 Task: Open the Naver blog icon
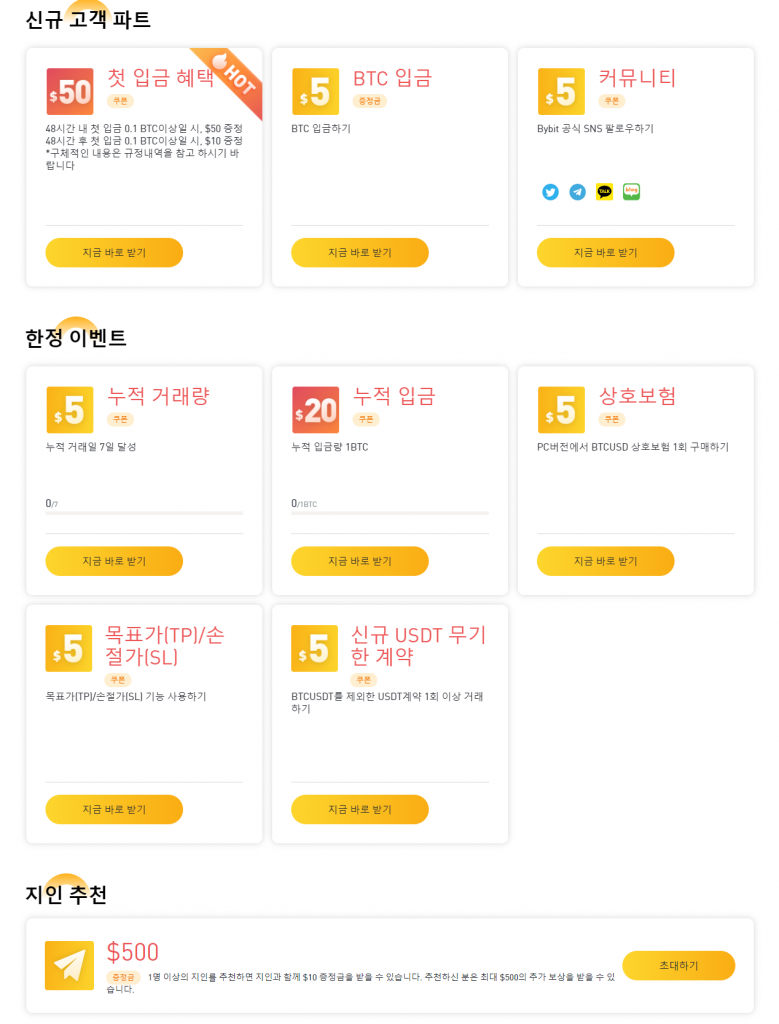[631, 191]
